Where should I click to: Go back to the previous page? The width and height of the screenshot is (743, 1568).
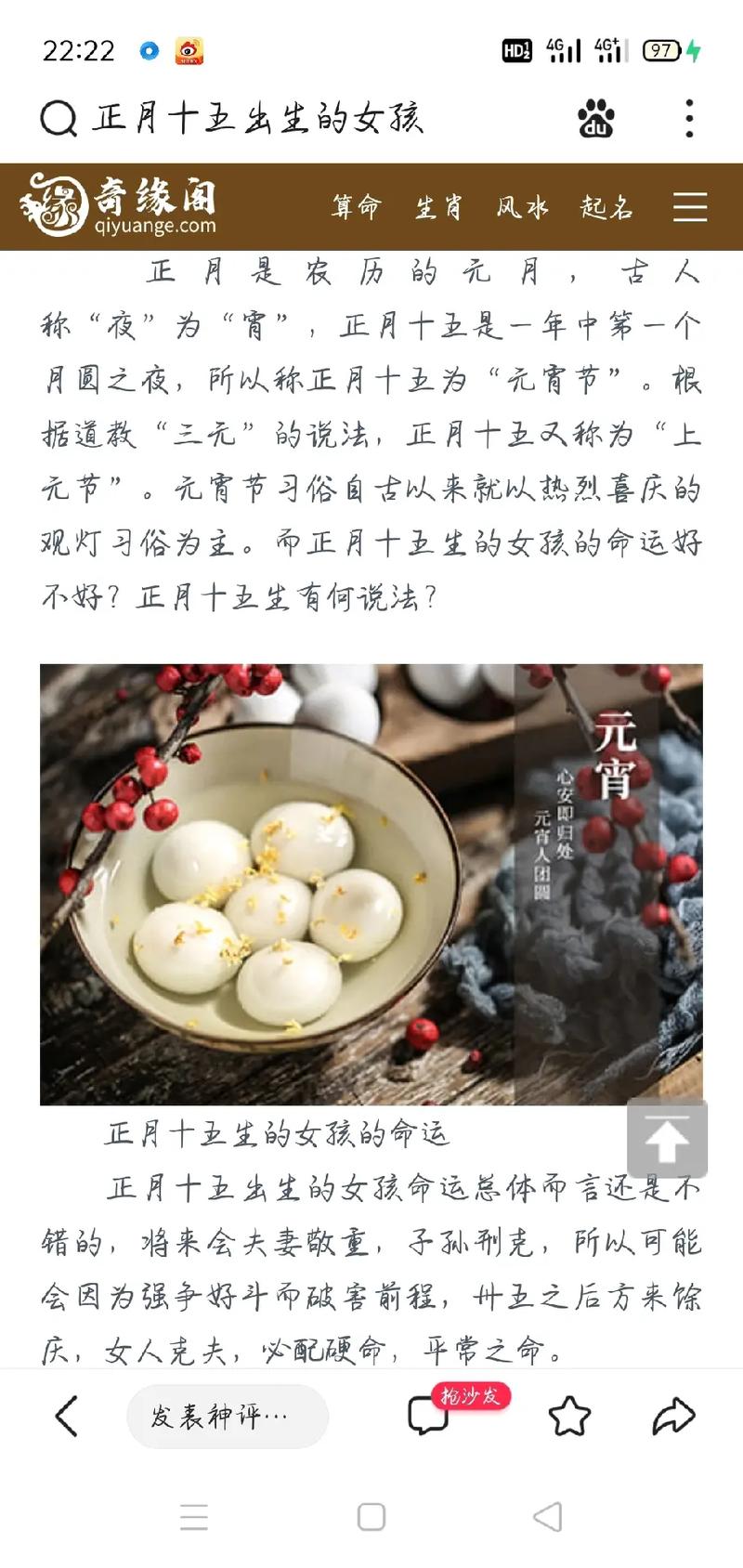tap(66, 1417)
